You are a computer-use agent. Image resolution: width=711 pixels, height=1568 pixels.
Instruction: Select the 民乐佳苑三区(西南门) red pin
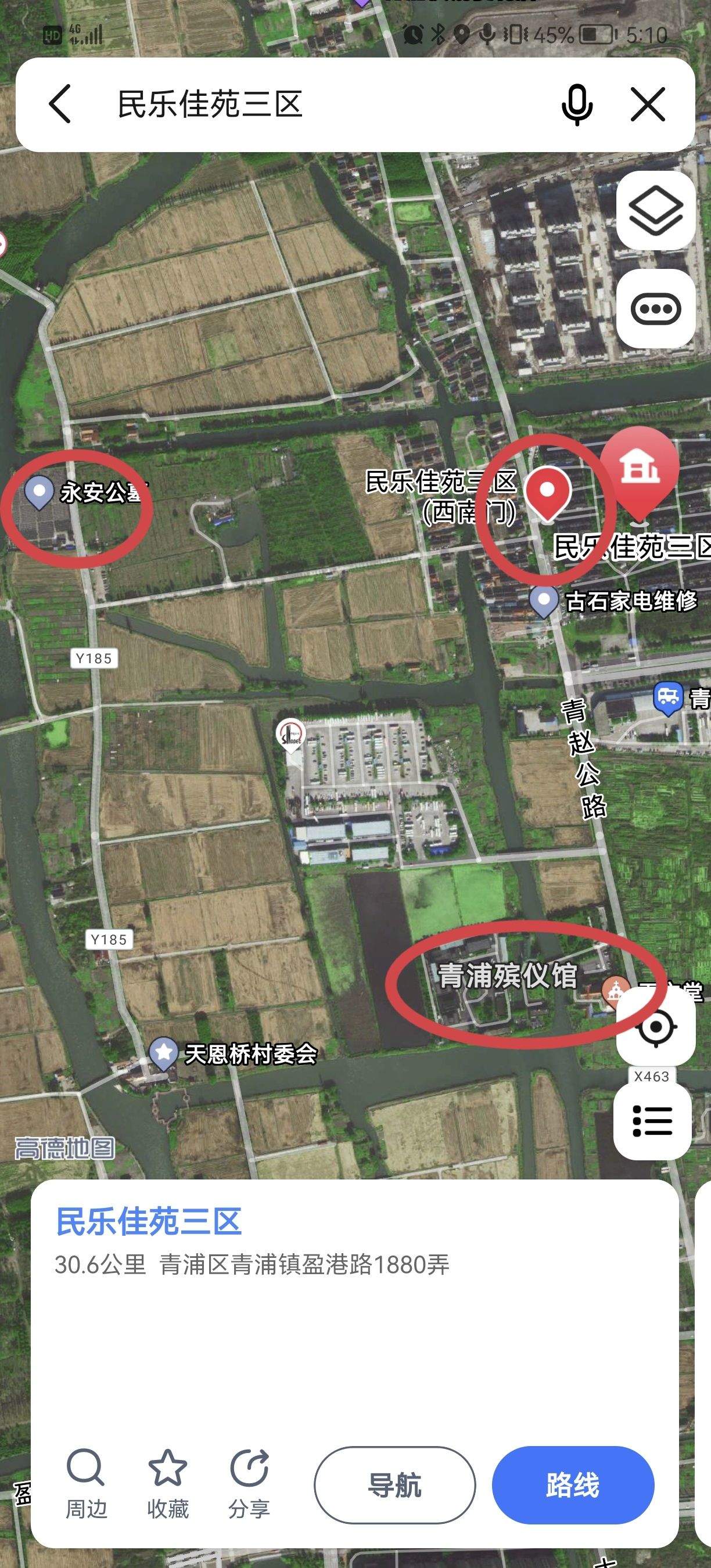coord(547,492)
